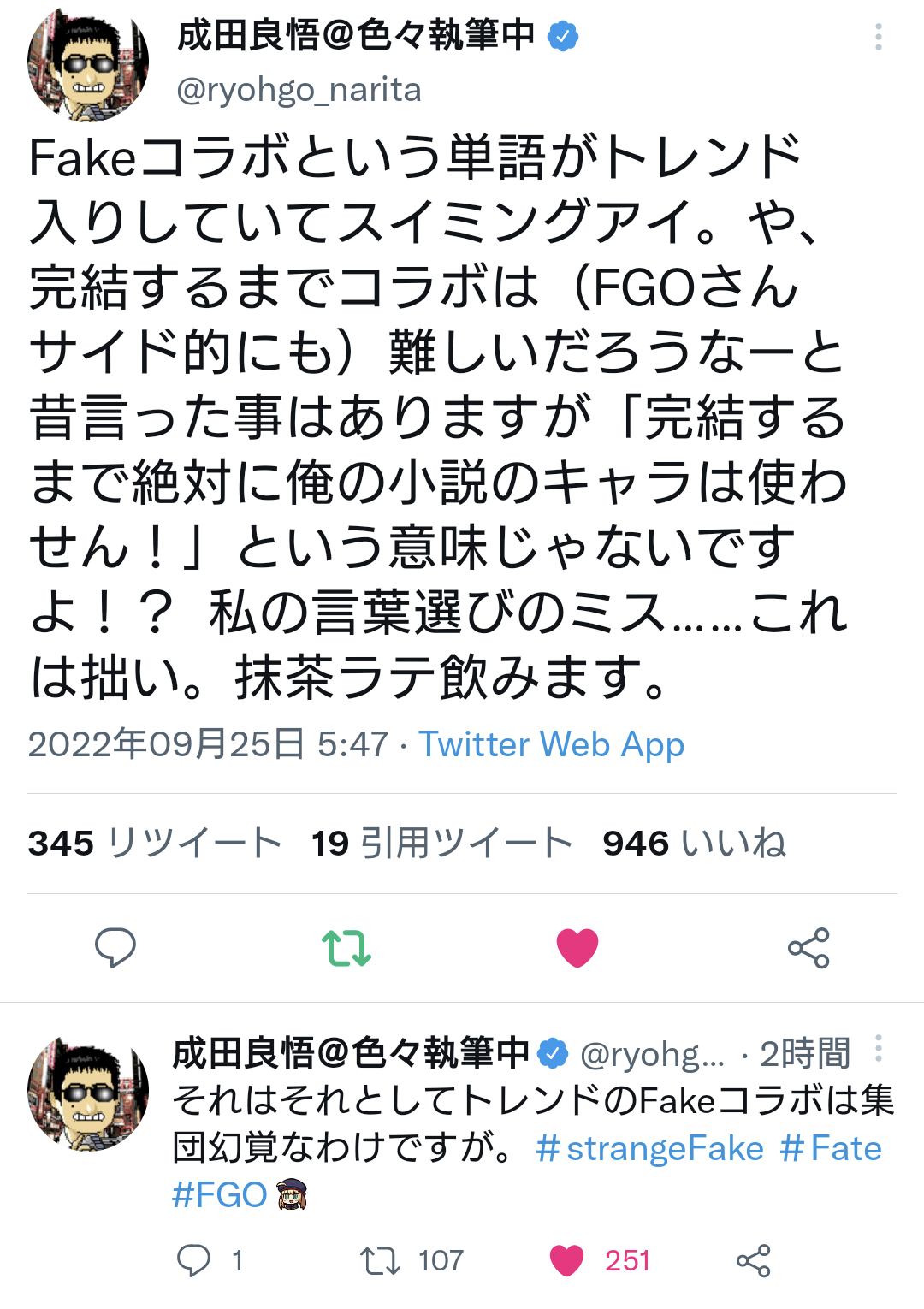View the 946 いいね list

point(694,844)
